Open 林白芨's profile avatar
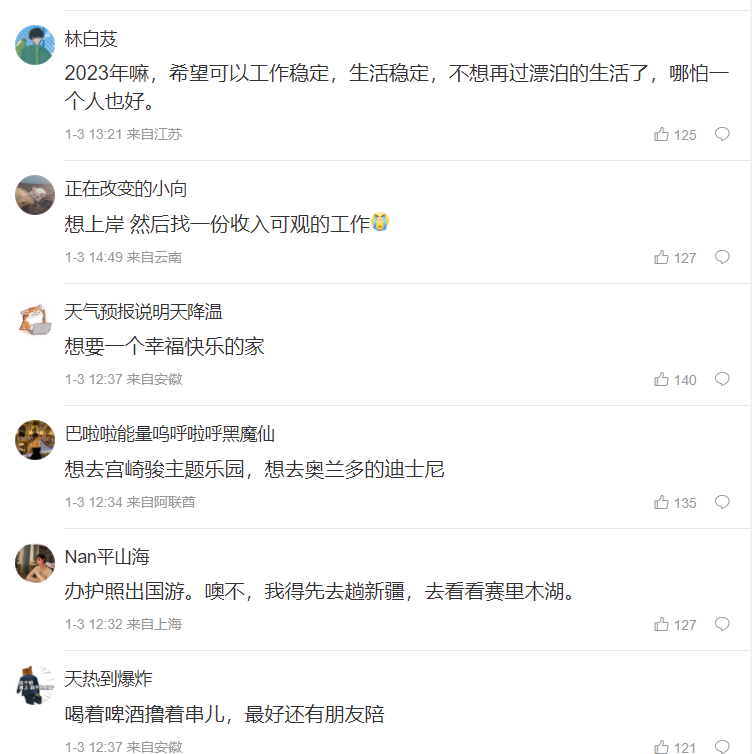This screenshot has width=752, height=754. (35, 45)
